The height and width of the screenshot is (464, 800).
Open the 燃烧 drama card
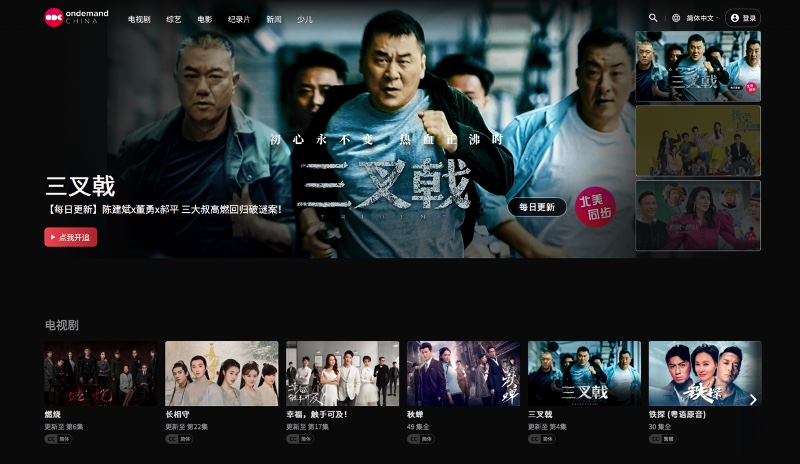103,373
